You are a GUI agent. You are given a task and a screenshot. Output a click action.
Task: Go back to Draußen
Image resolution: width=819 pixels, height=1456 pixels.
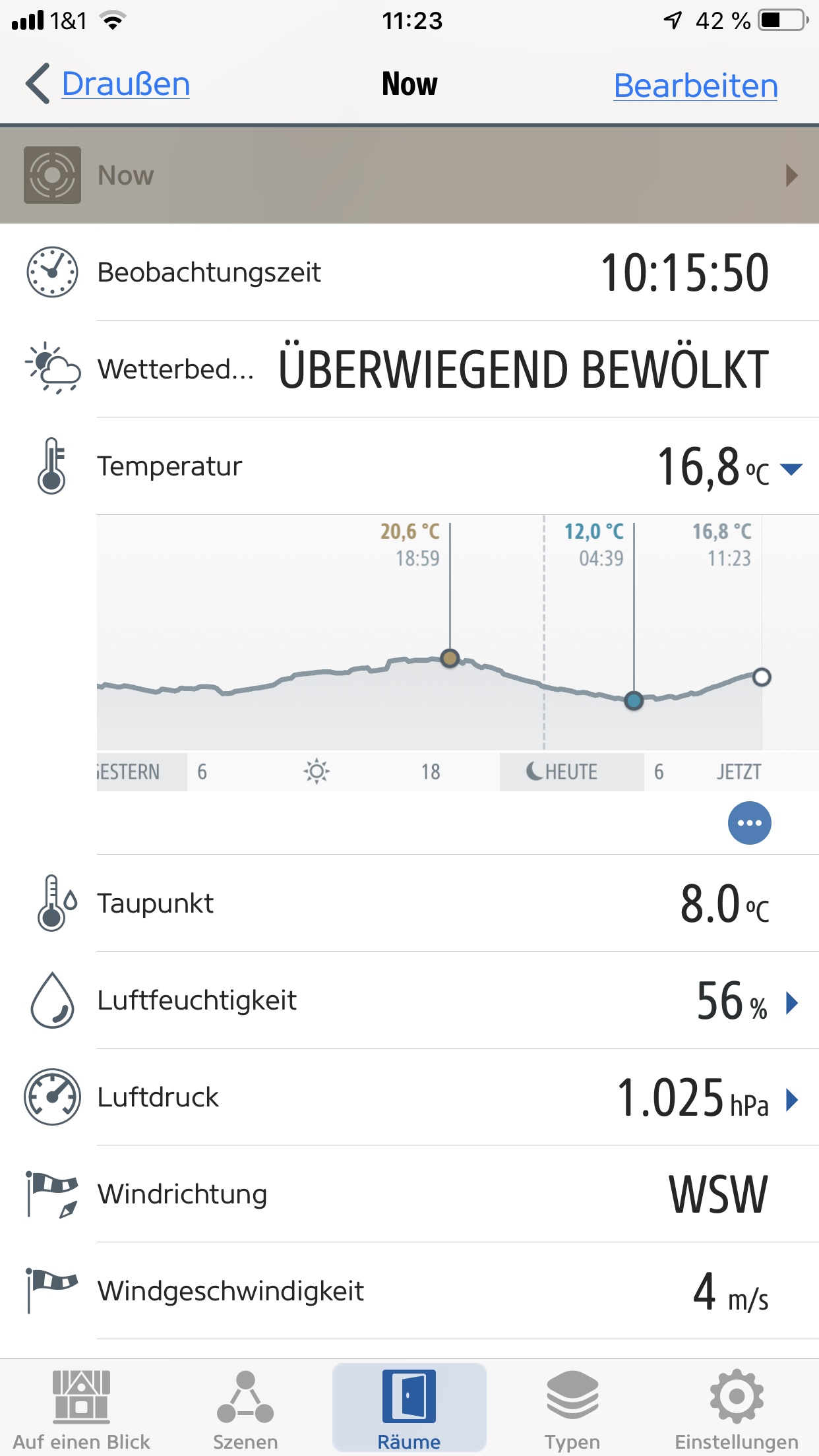pos(109,84)
